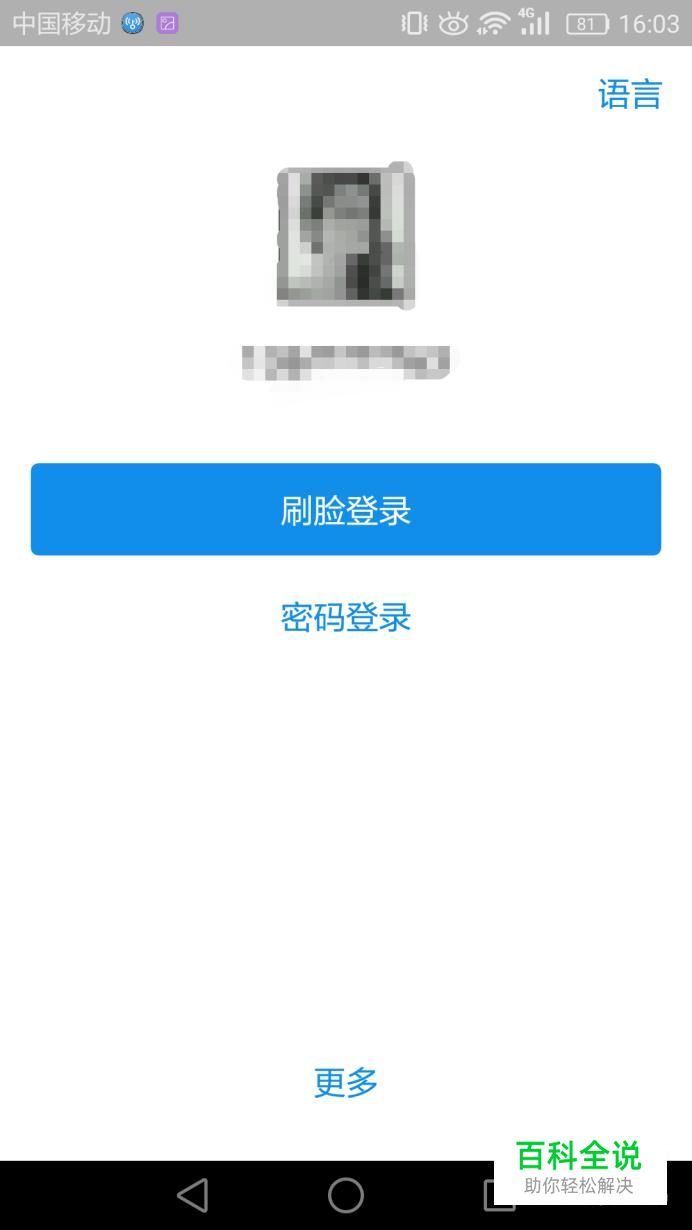Return to the home screen
This screenshot has height=1230, width=692.
tap(346, 1195)
